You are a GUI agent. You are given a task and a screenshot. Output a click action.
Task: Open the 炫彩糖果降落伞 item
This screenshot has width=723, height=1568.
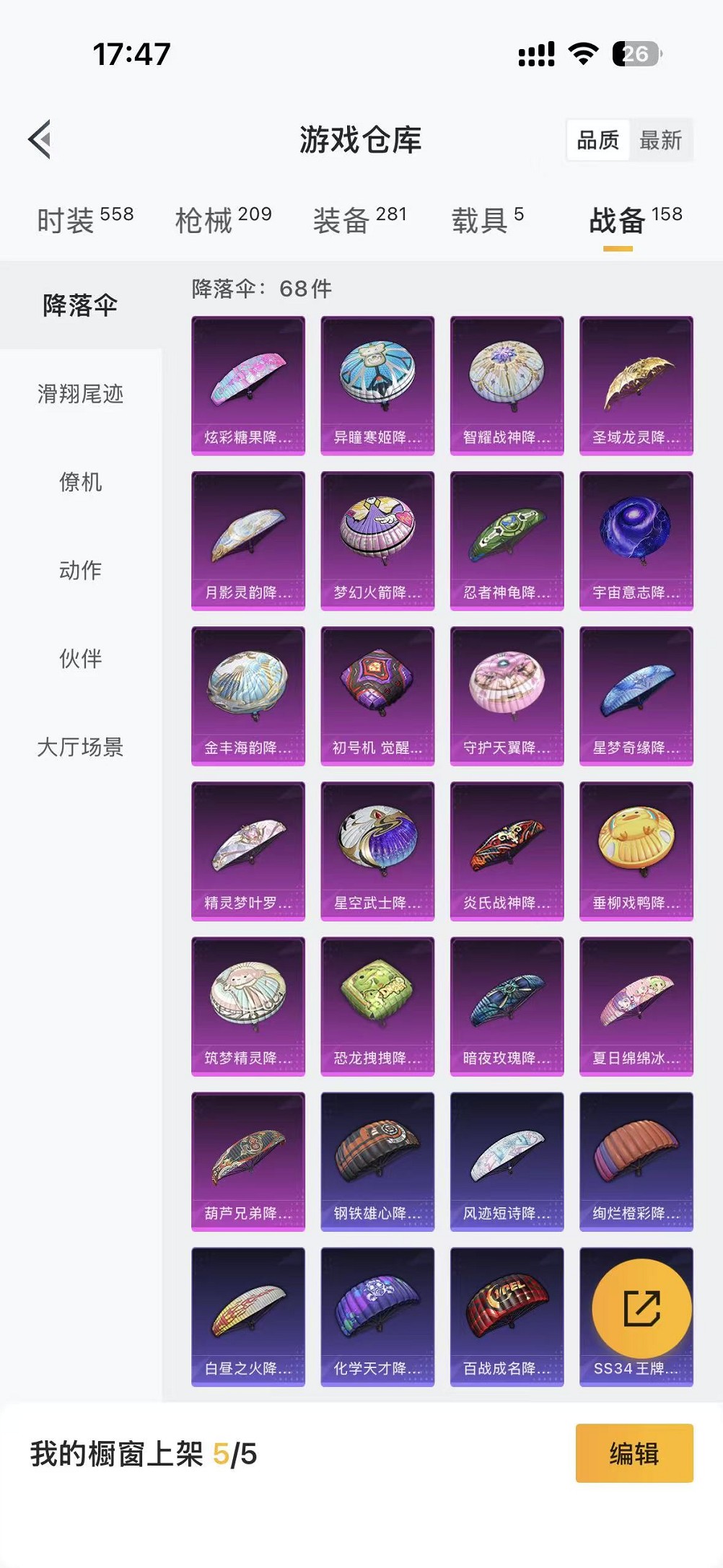point(248,385)
